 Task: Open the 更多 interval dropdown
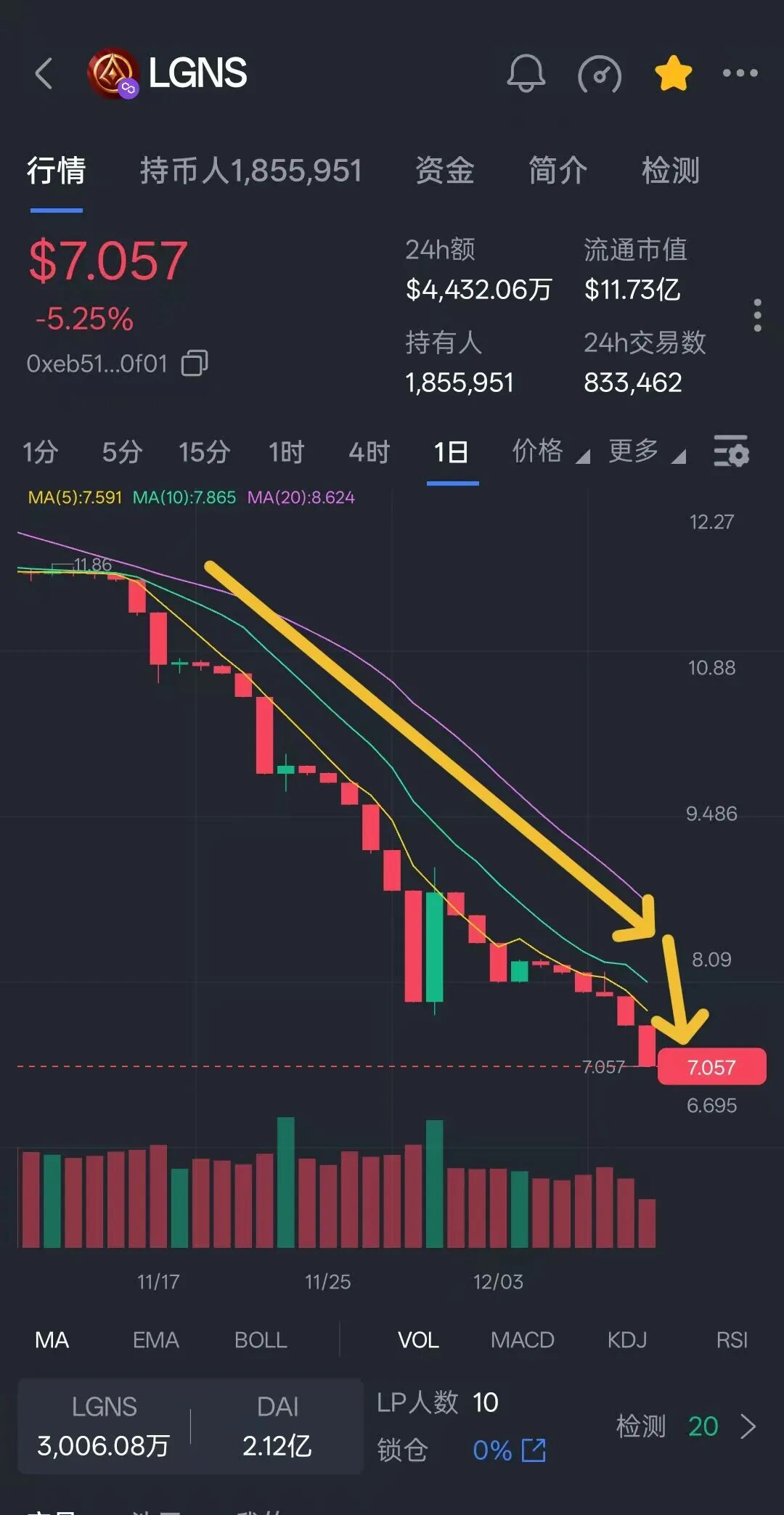pyautogui.click(x=646, y=452)
